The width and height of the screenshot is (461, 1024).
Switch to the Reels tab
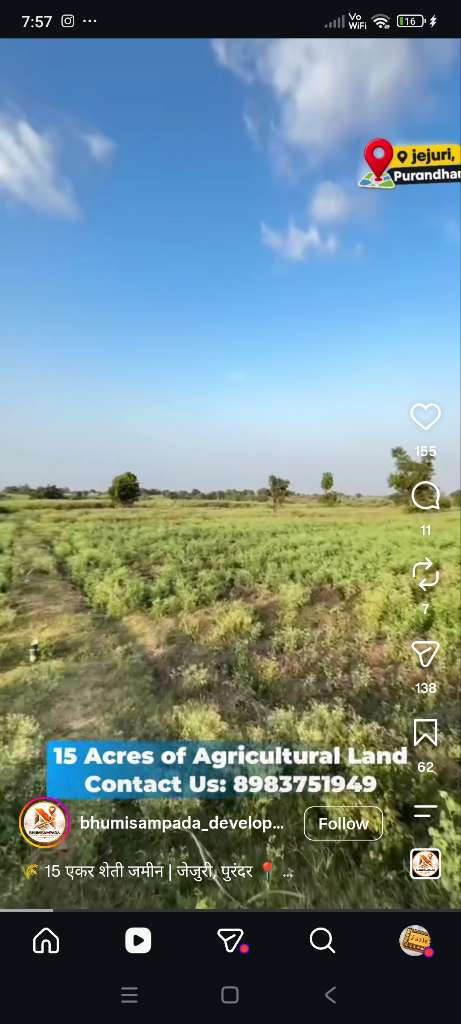pos(138,941)
